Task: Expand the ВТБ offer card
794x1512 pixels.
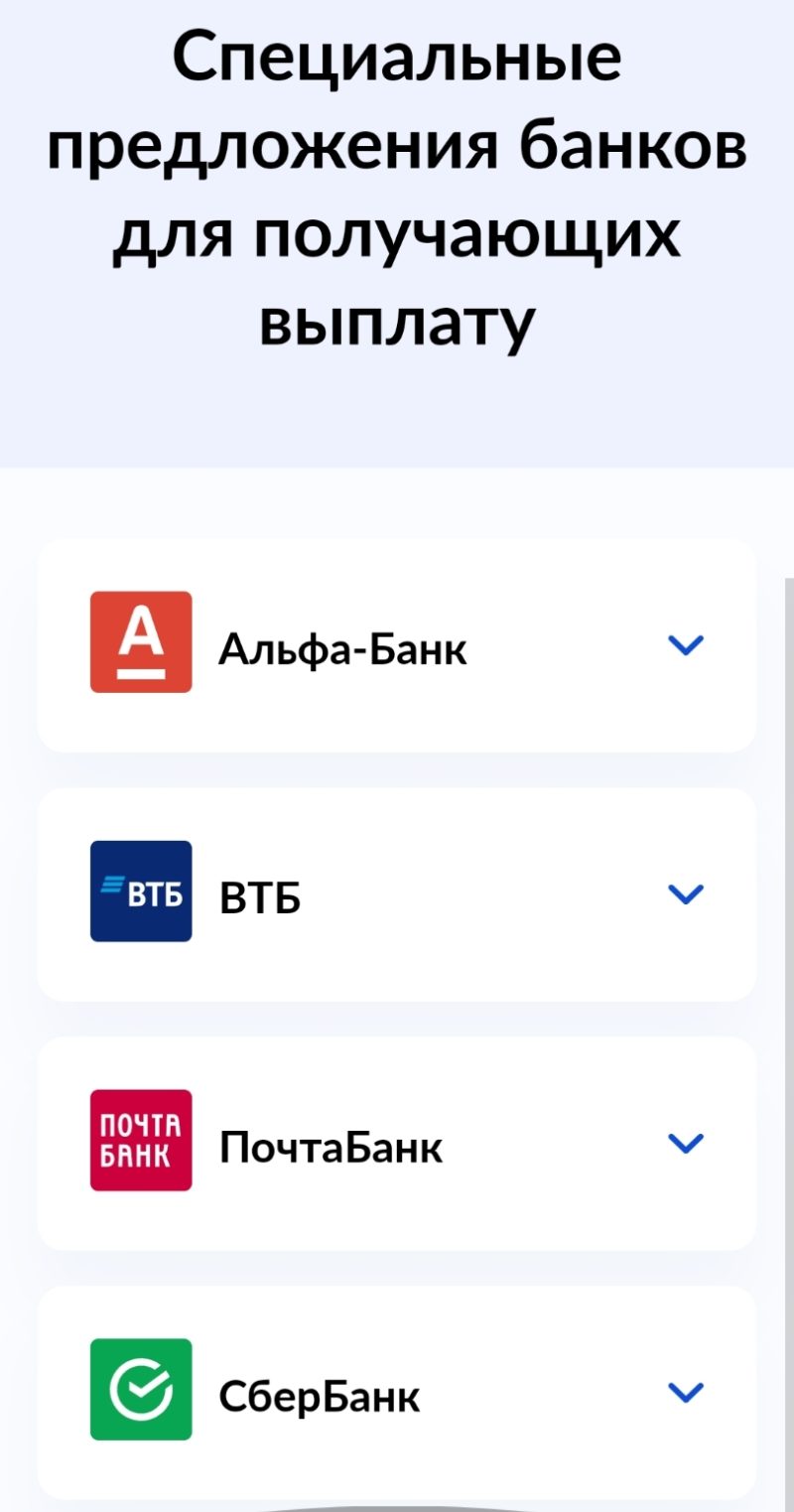Action: tap(686, 894)
